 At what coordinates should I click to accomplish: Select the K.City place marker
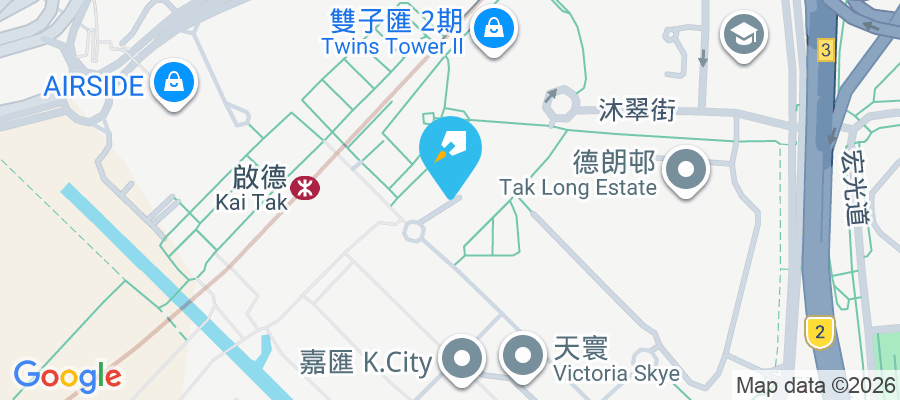click(461, 357)
